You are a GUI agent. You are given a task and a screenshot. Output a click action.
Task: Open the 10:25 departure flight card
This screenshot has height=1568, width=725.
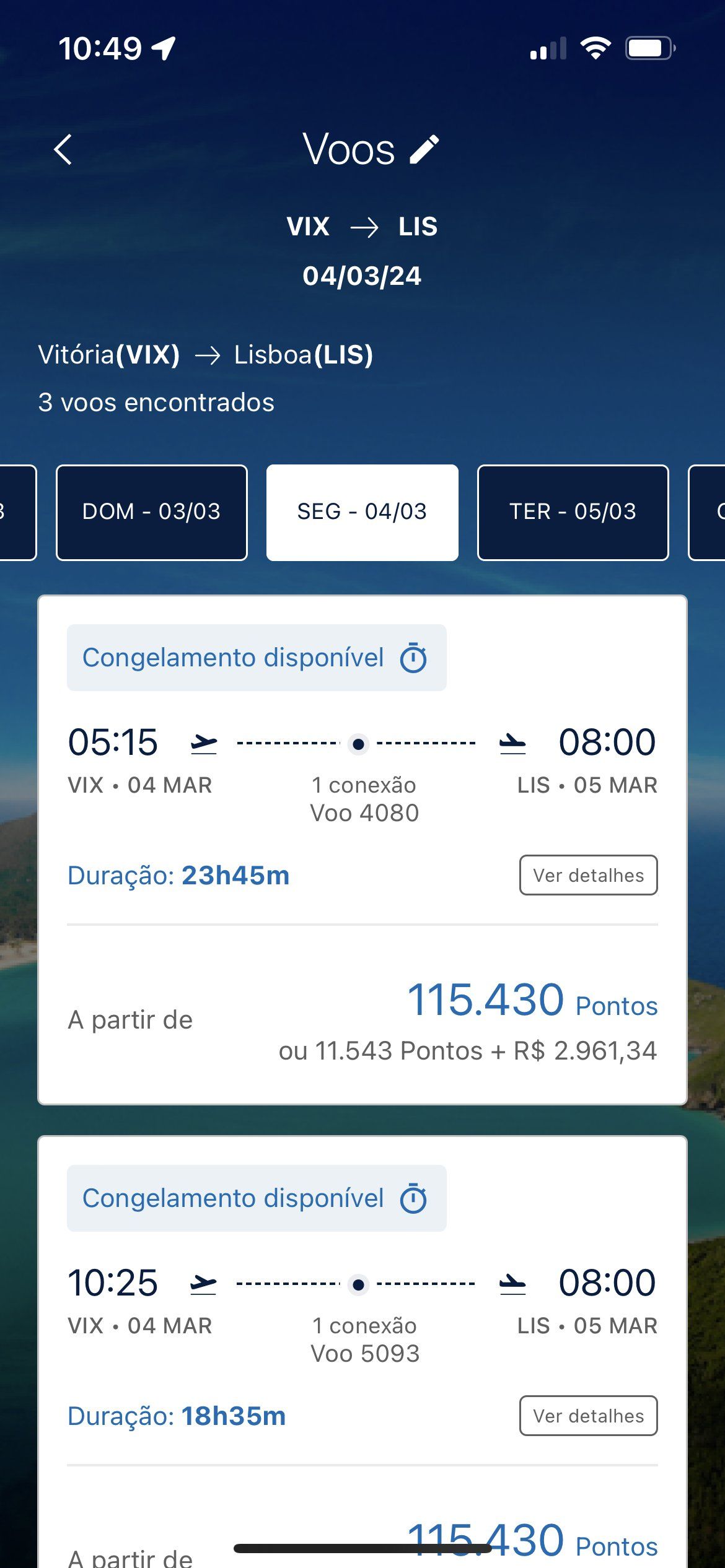point(362,1352)
